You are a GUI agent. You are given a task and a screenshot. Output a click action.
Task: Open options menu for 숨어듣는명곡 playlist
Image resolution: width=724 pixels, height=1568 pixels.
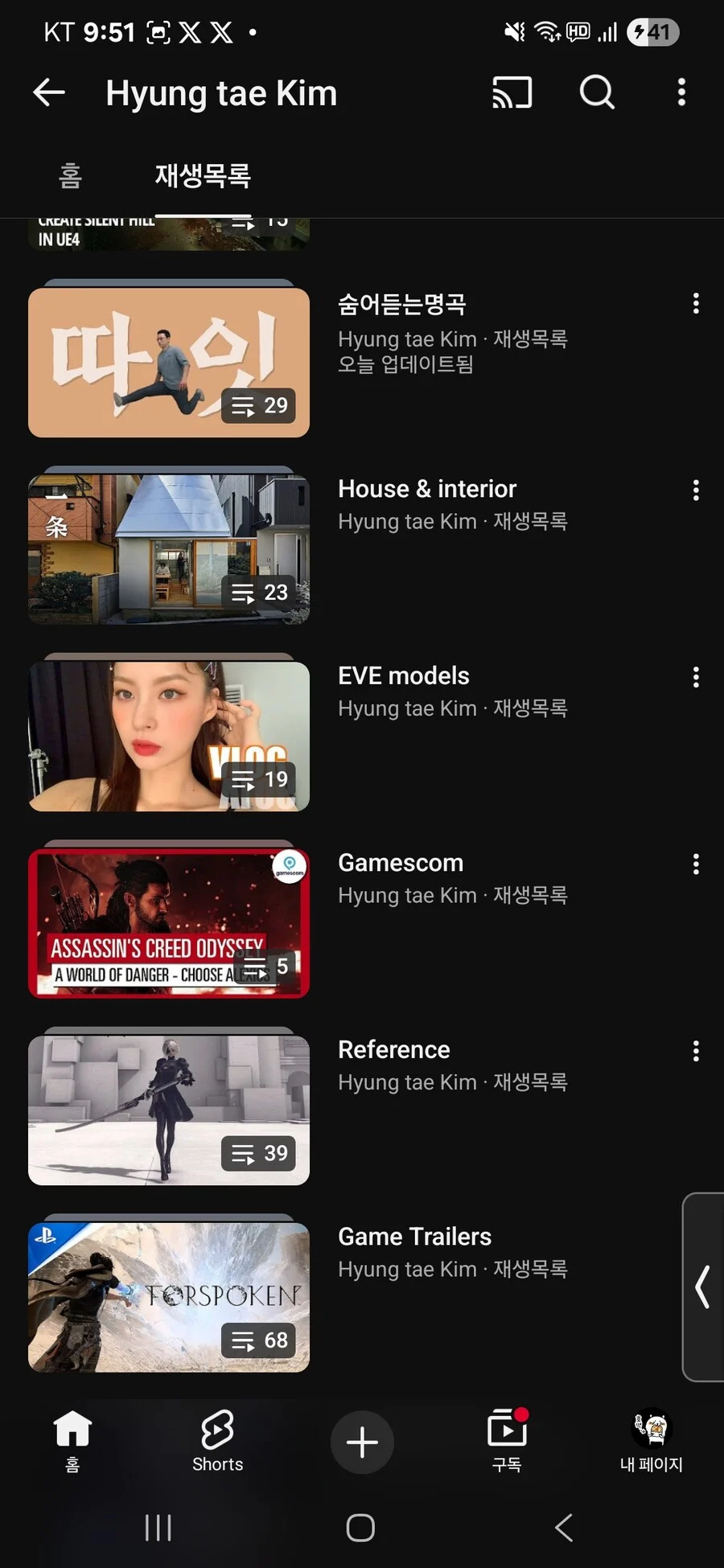(x=695, y=303)
